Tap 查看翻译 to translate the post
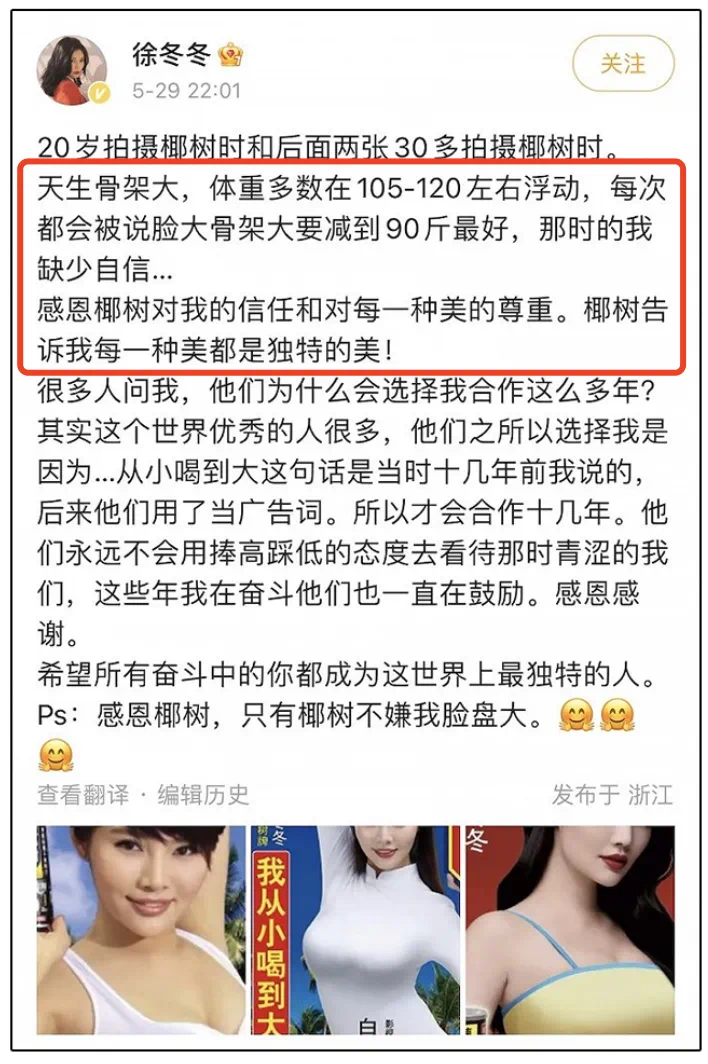Image resolution: width=708 pixels, height=1064 pixels. [84, 795]
